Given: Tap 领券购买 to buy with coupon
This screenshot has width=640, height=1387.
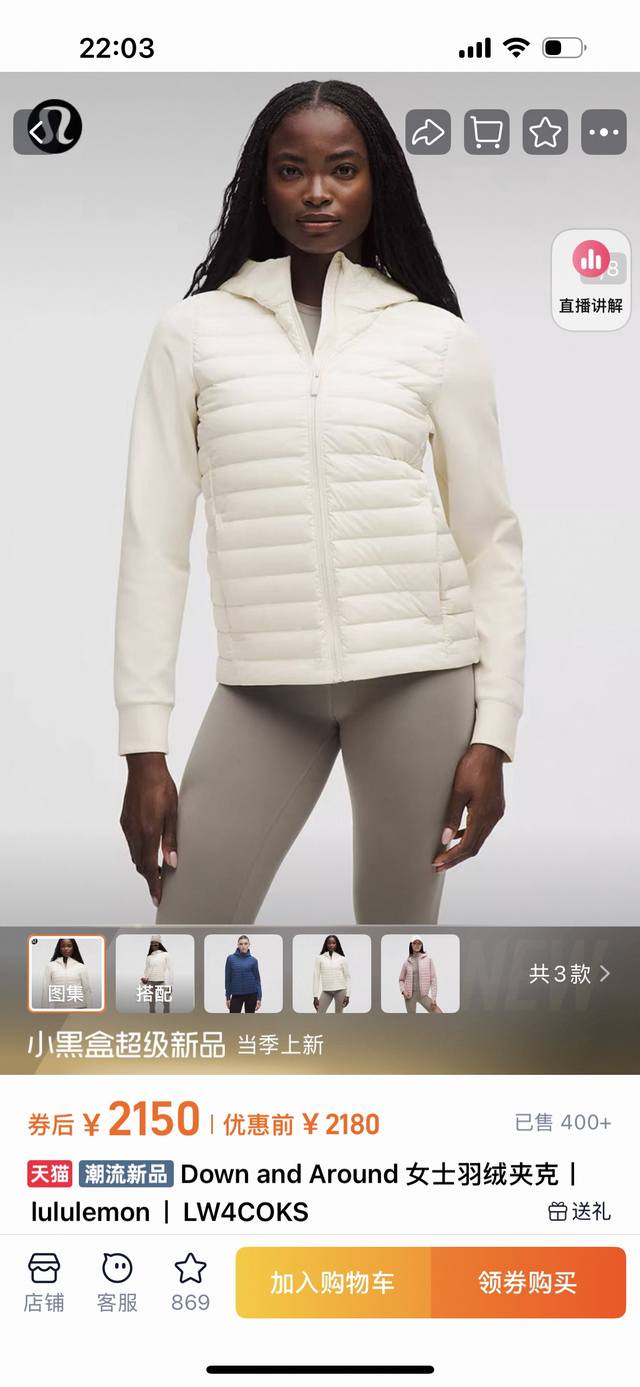Looking at the screenshot, I should [528, 1283].
